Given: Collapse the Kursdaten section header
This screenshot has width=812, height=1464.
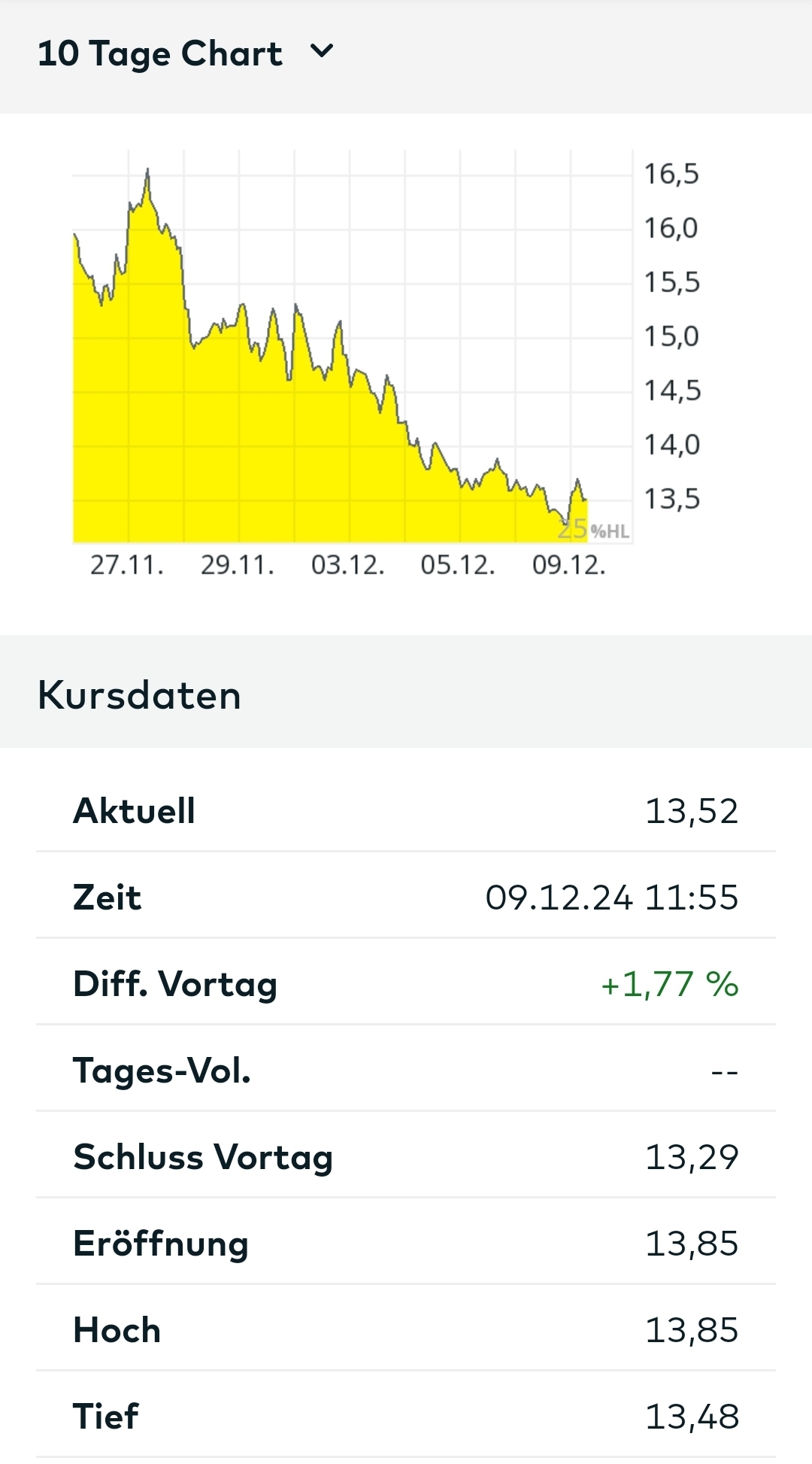Looking at the screenshot, I should [140, 694].
